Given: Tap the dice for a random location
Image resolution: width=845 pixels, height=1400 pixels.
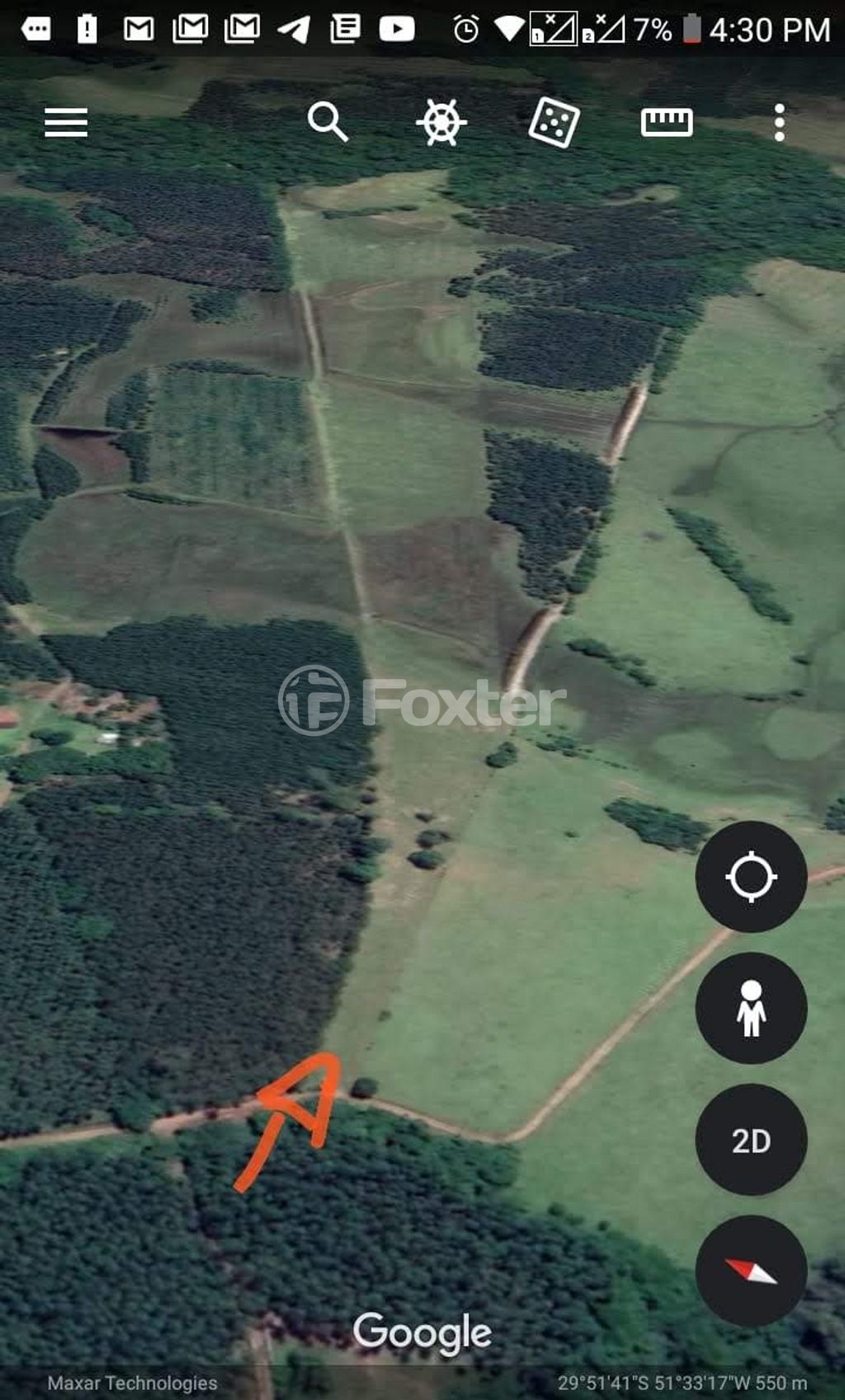Looking at the screenshot, I should pyautogui.click(x=554, y=123).
